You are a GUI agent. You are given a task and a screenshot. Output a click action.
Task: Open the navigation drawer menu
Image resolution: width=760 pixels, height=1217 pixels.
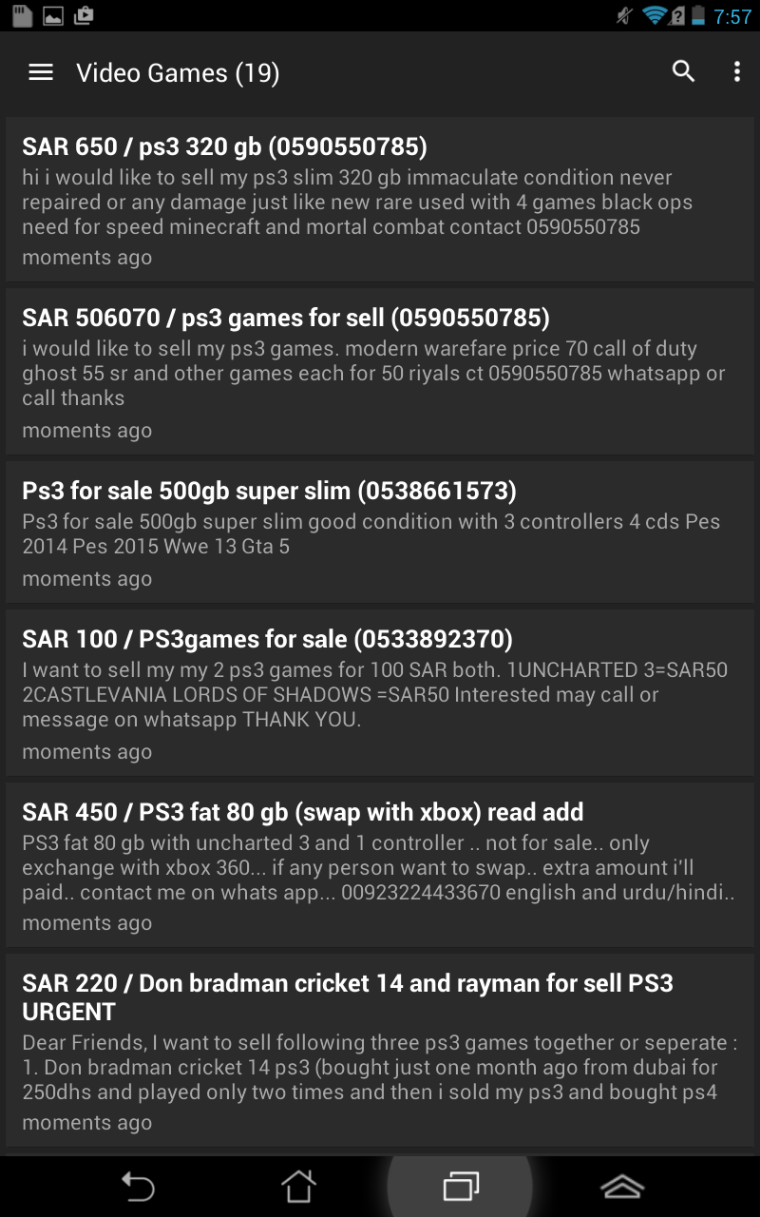coord(41,72)
